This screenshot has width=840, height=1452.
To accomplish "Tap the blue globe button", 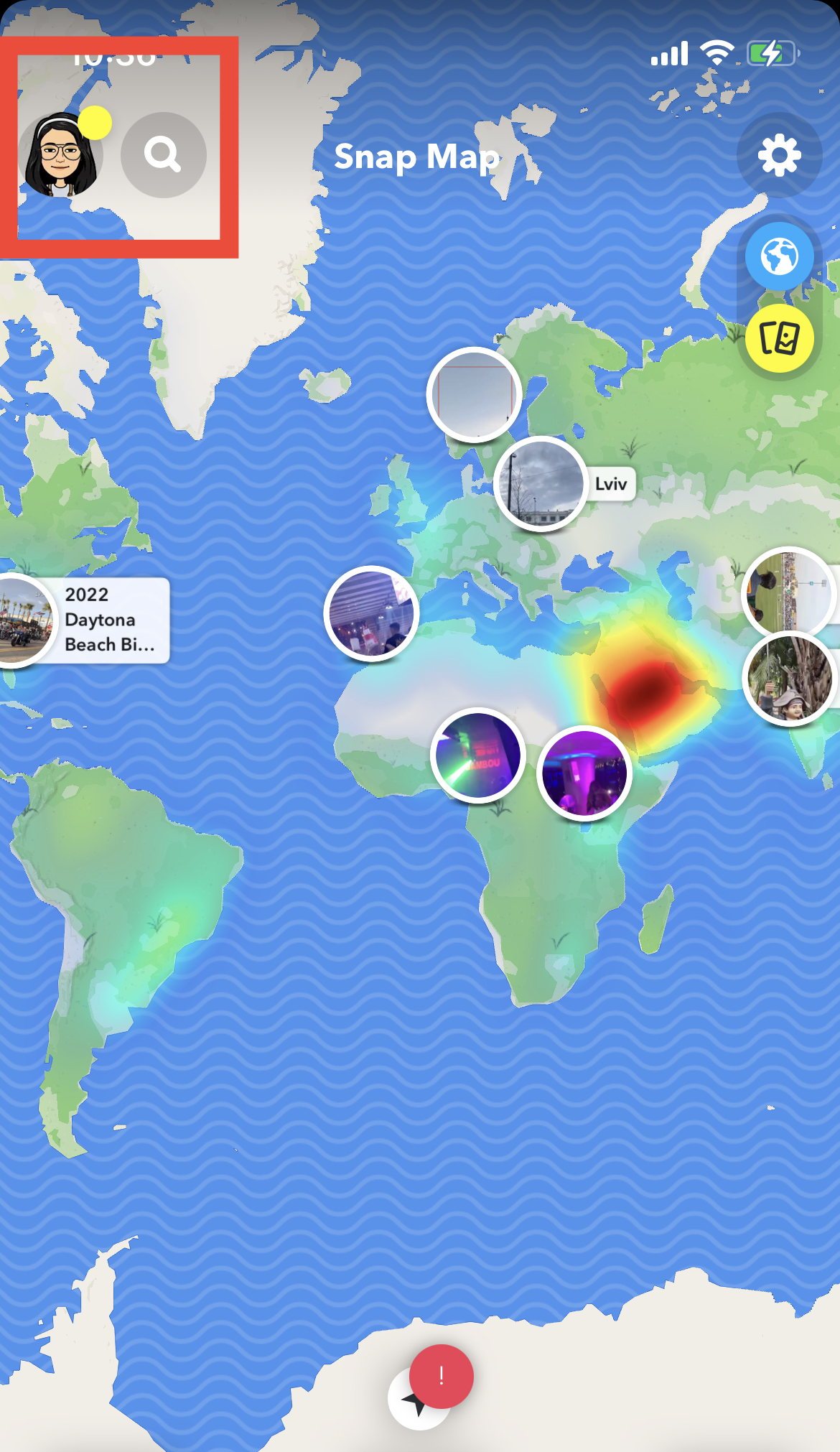I will (x=779, y=256).
